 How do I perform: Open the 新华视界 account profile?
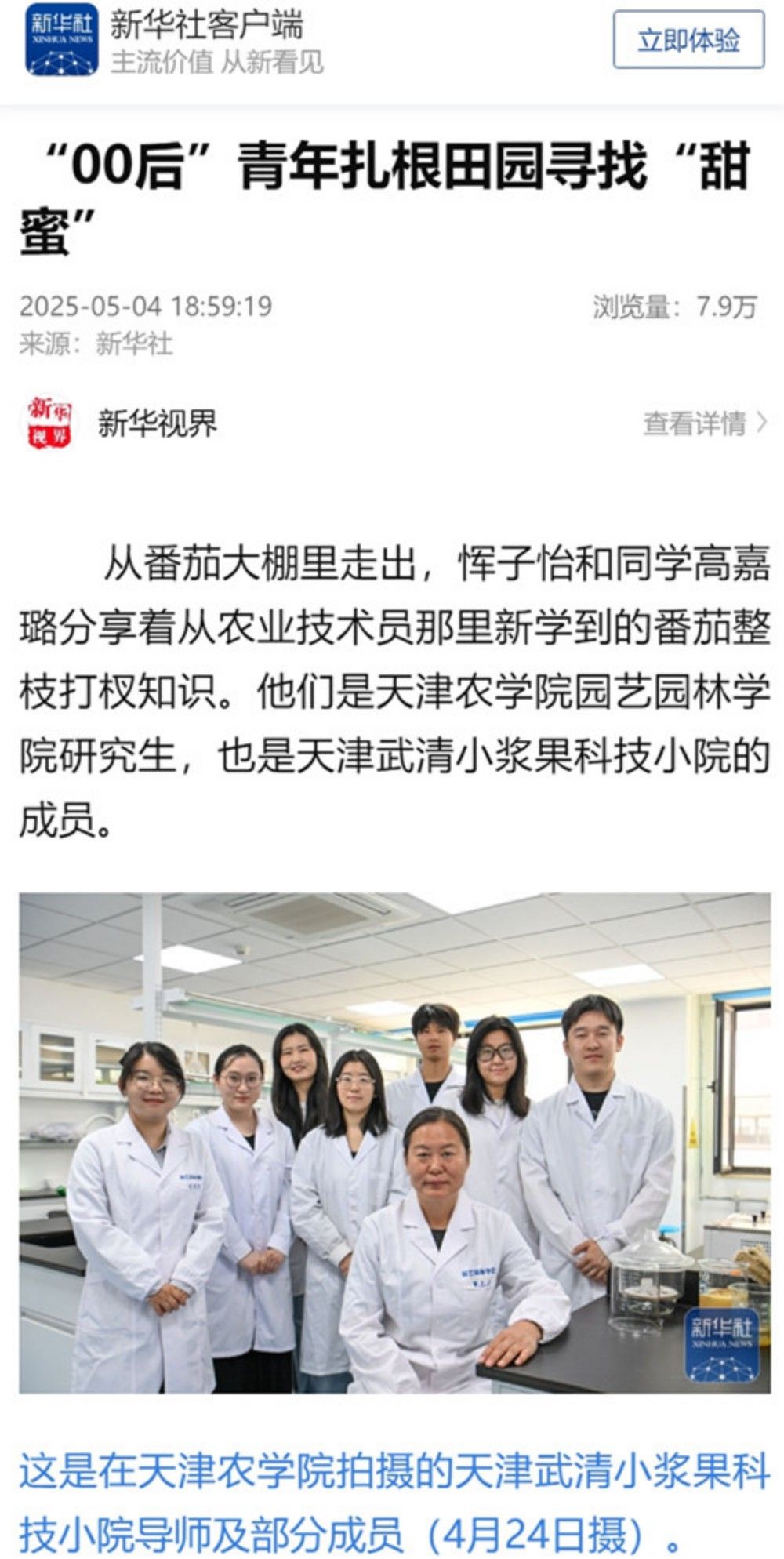tap(156, 423)
